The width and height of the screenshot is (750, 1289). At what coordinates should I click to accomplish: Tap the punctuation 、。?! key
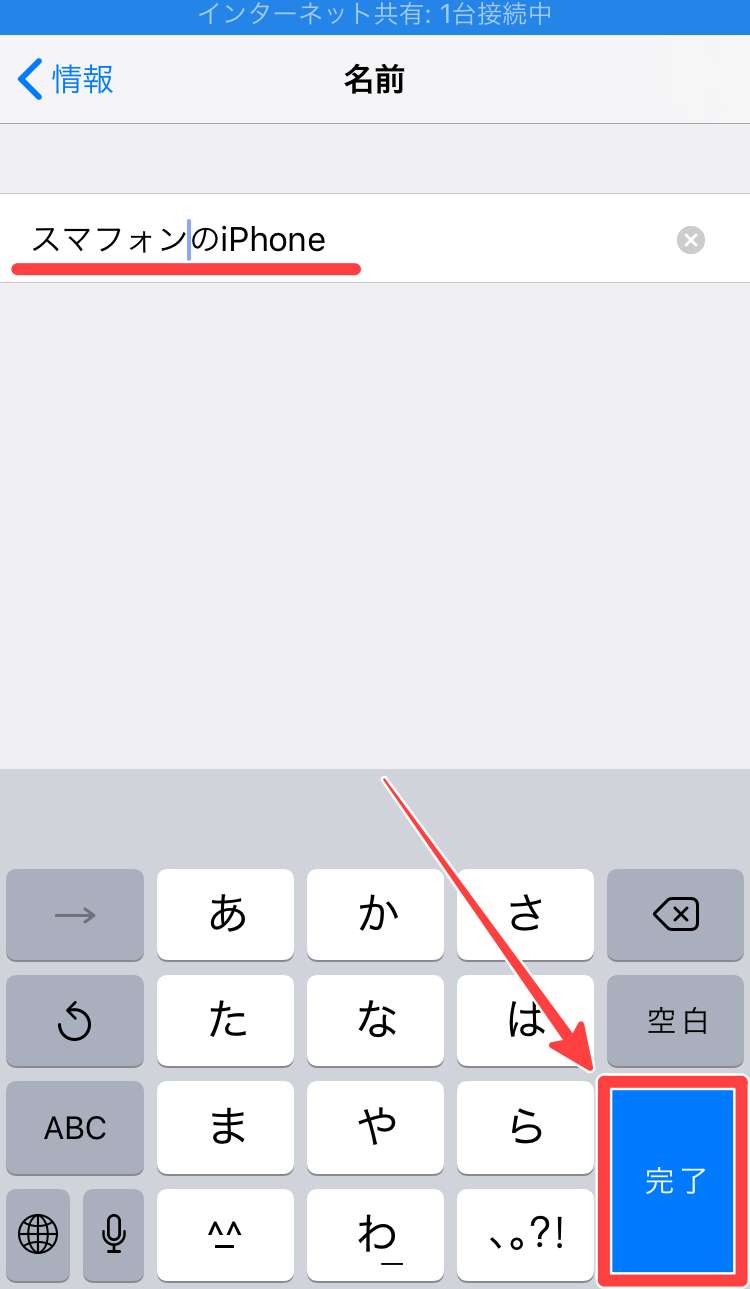[525, 1235]
